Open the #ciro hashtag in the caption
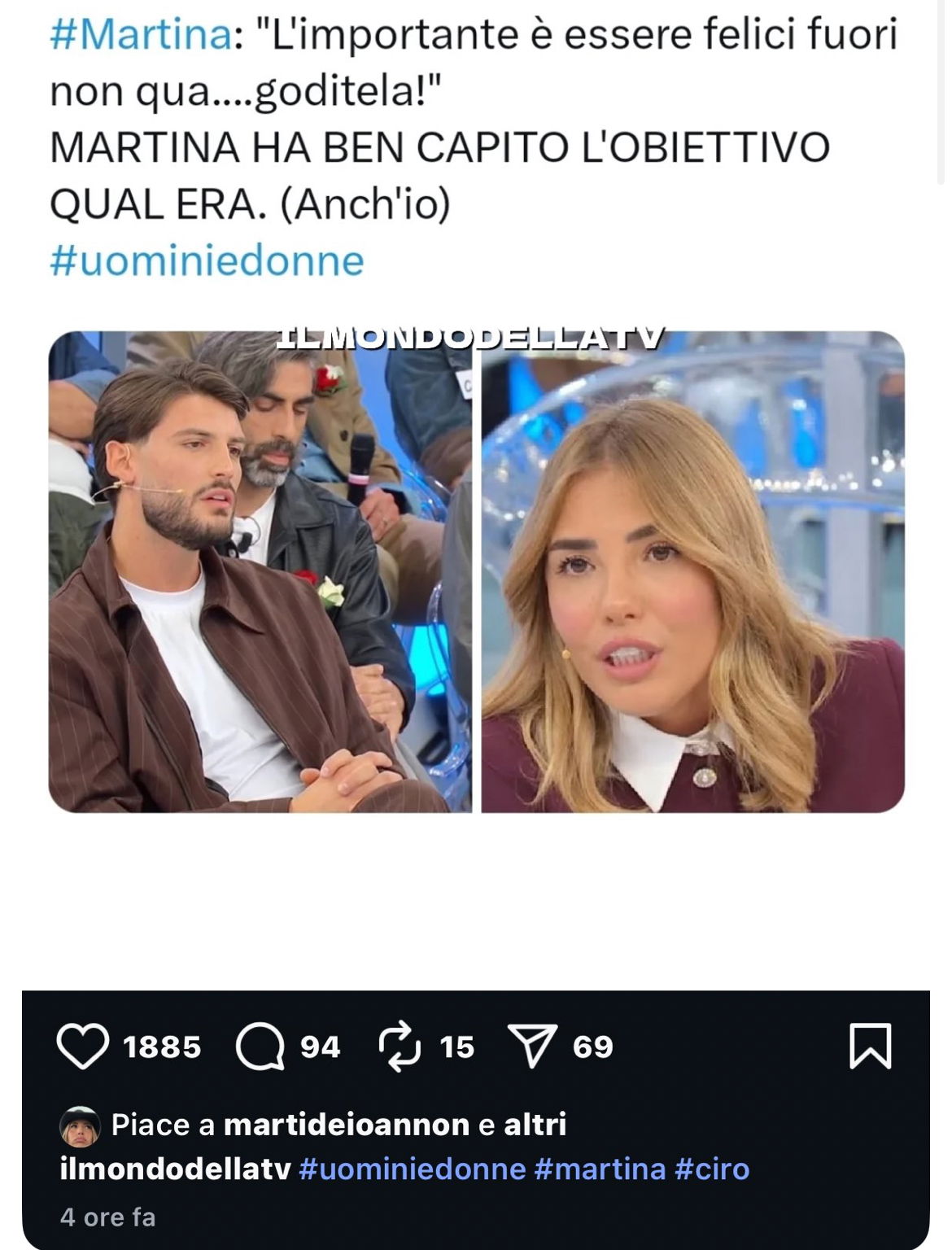 click(712, 1169)
